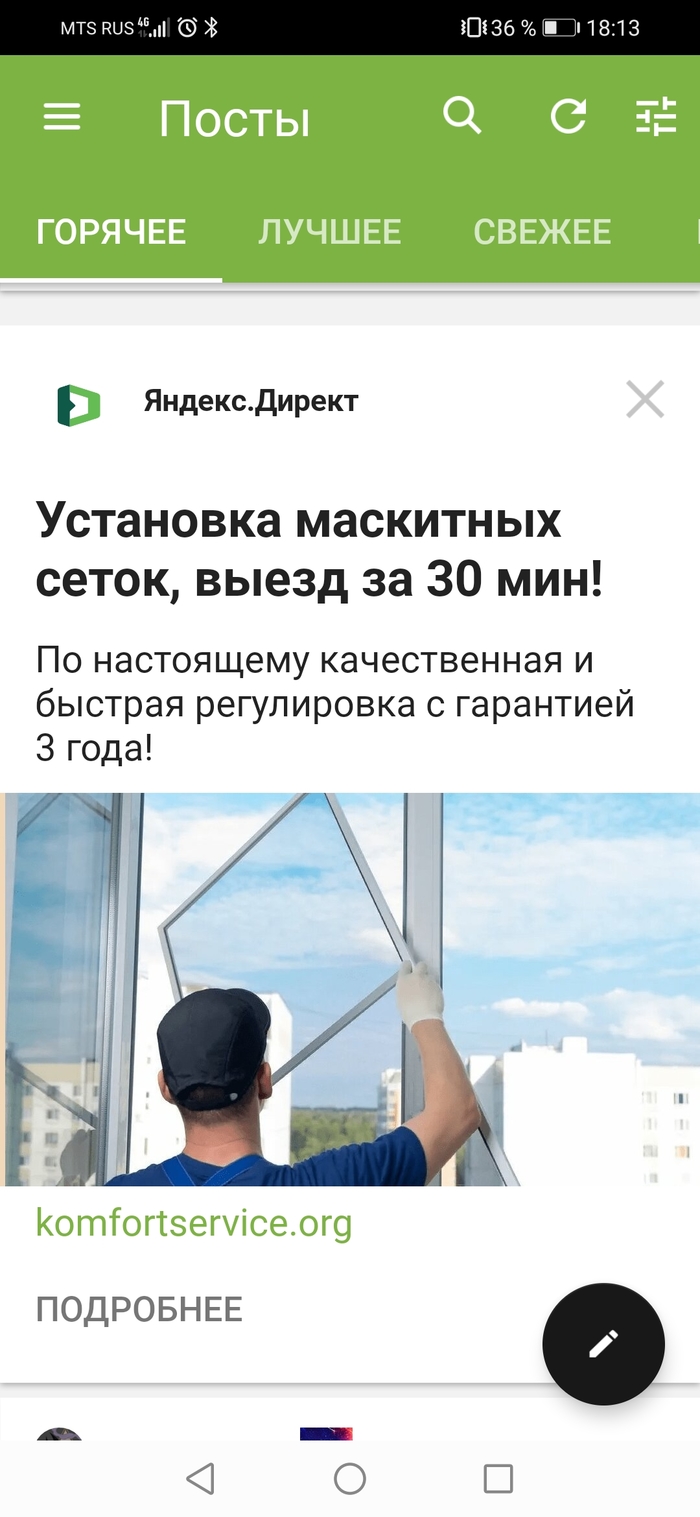Switch to the Горячее tab

111,232
